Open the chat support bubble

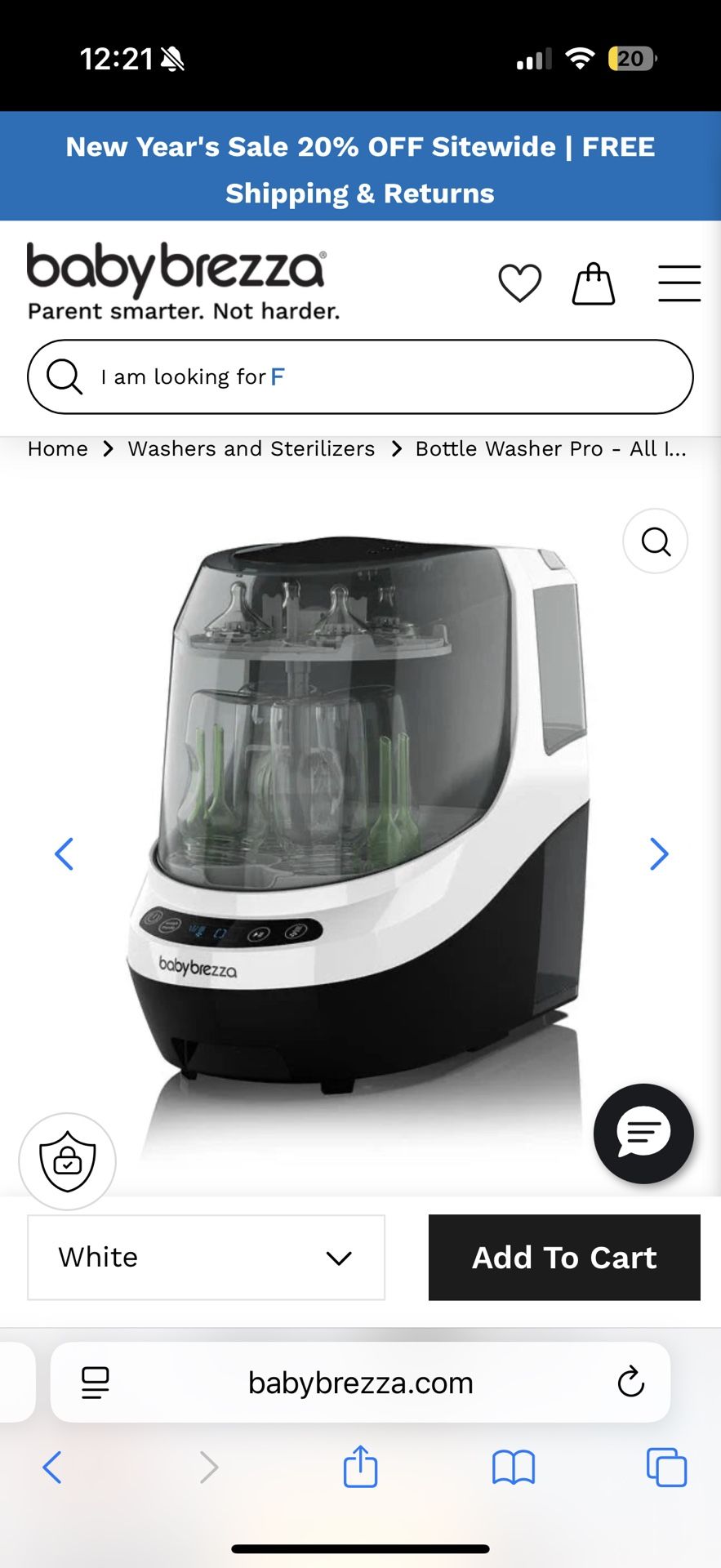643,1134
